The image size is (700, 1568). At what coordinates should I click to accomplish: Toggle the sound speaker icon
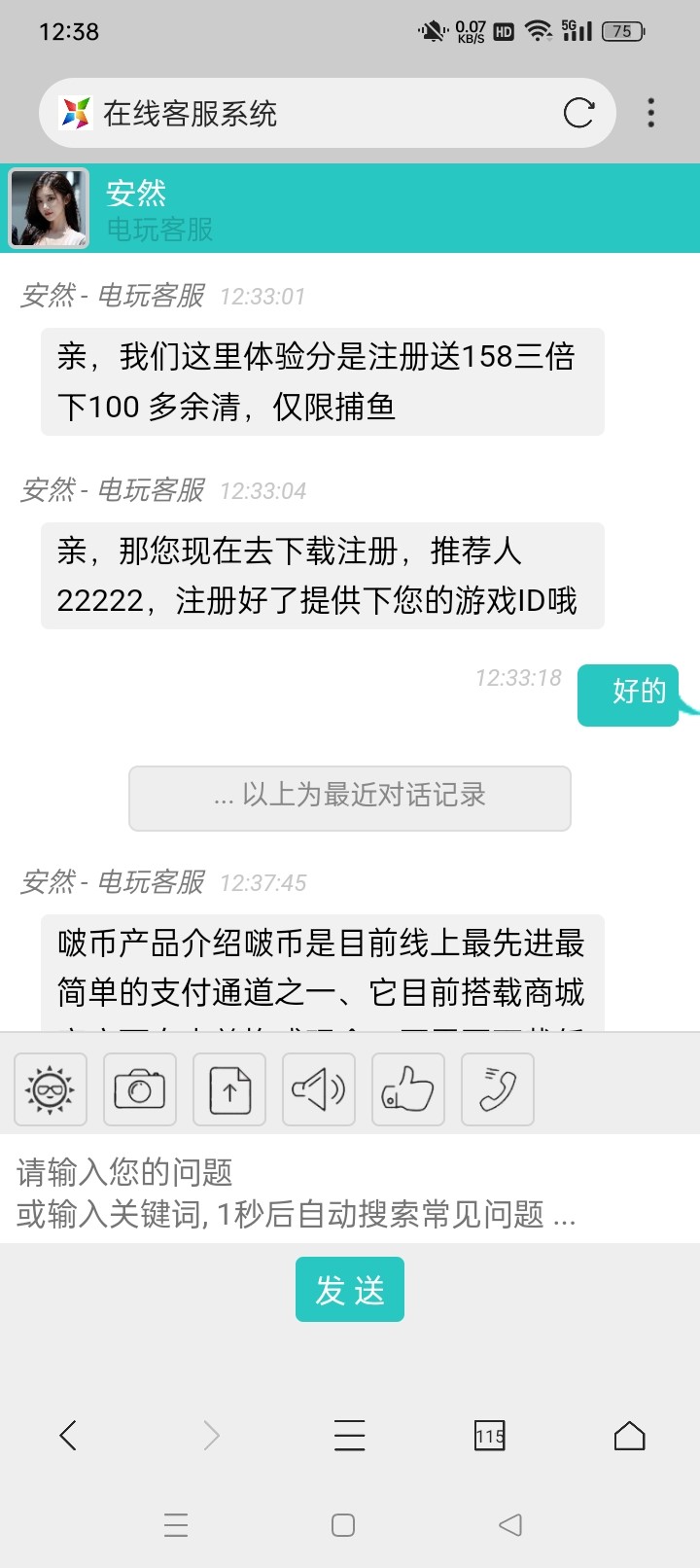[x=319, y=1089]
